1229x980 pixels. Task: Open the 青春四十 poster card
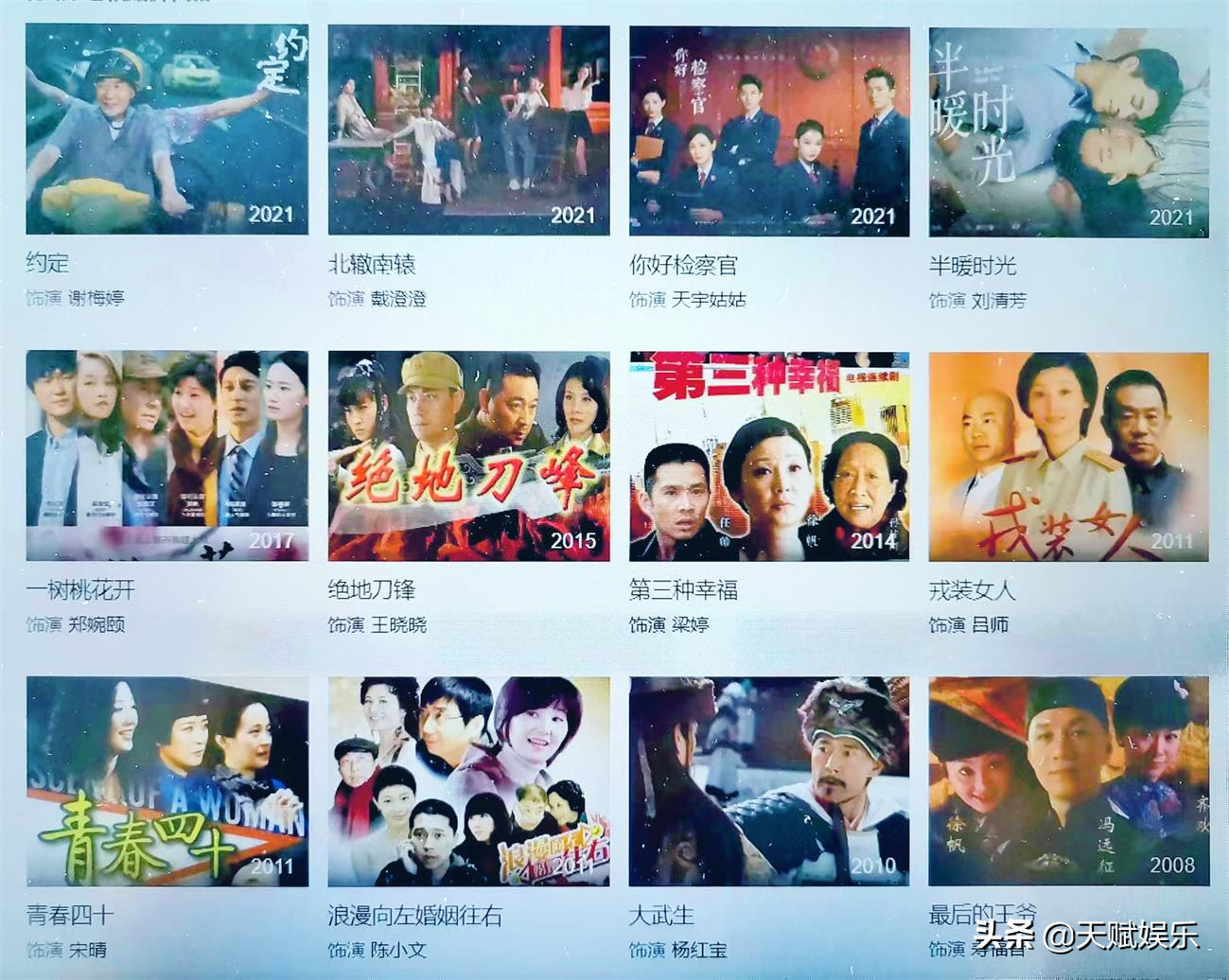tap(167, 780)
